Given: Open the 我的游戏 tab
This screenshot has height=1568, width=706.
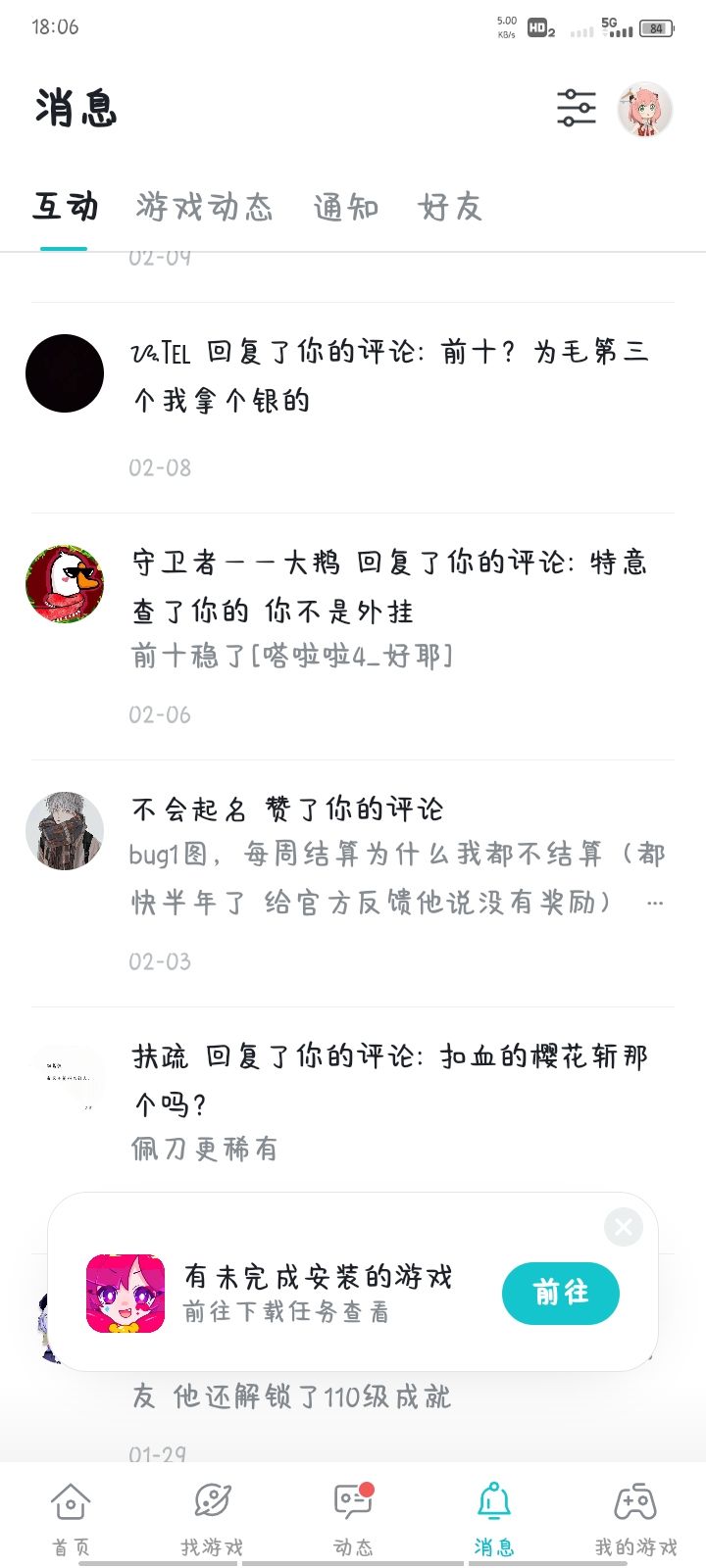Looking at the screenshot, I should (635, 1517).
